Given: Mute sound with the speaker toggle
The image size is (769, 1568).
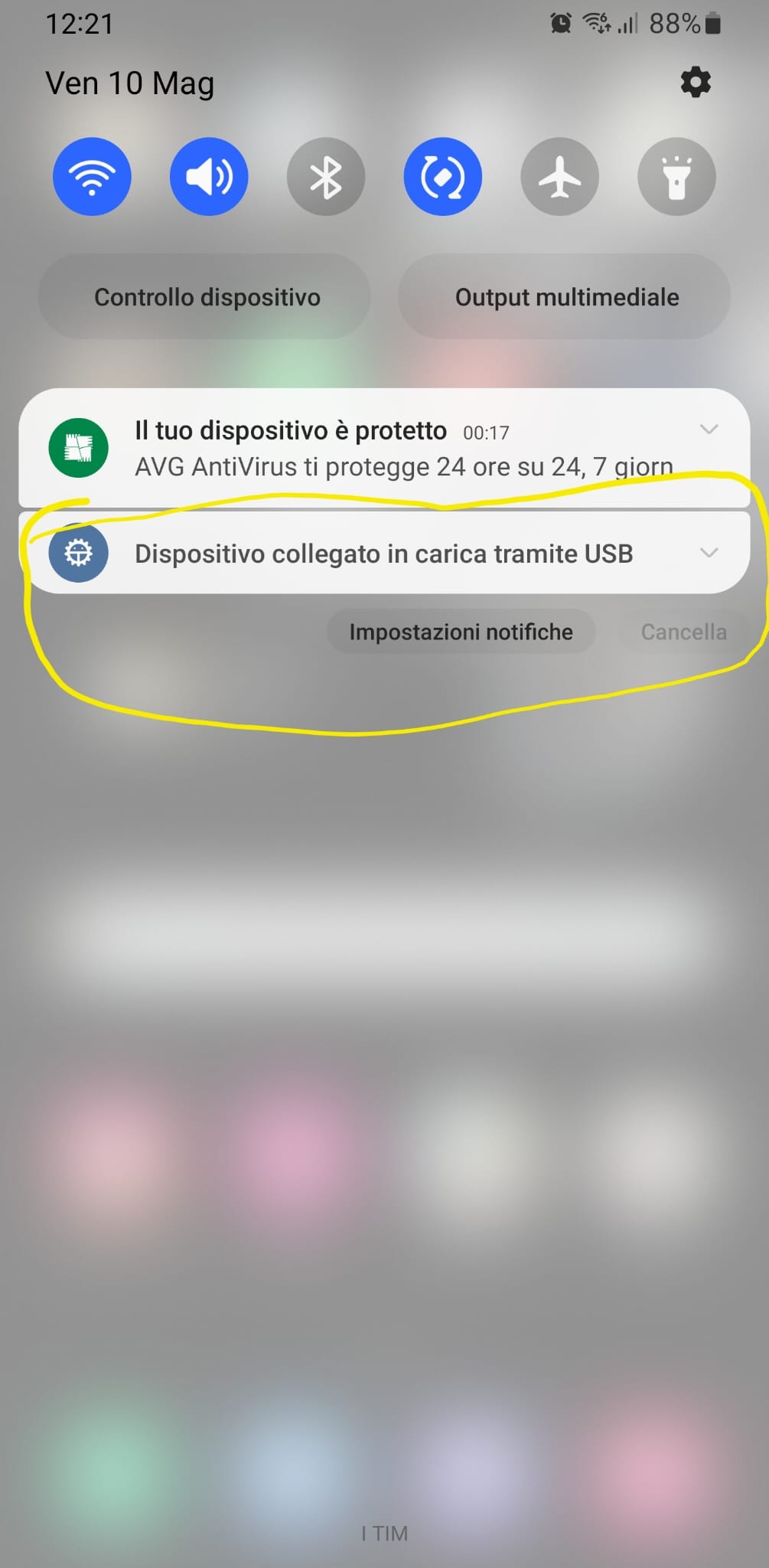Looking at the screenshot, I should (x=209, y=177).
